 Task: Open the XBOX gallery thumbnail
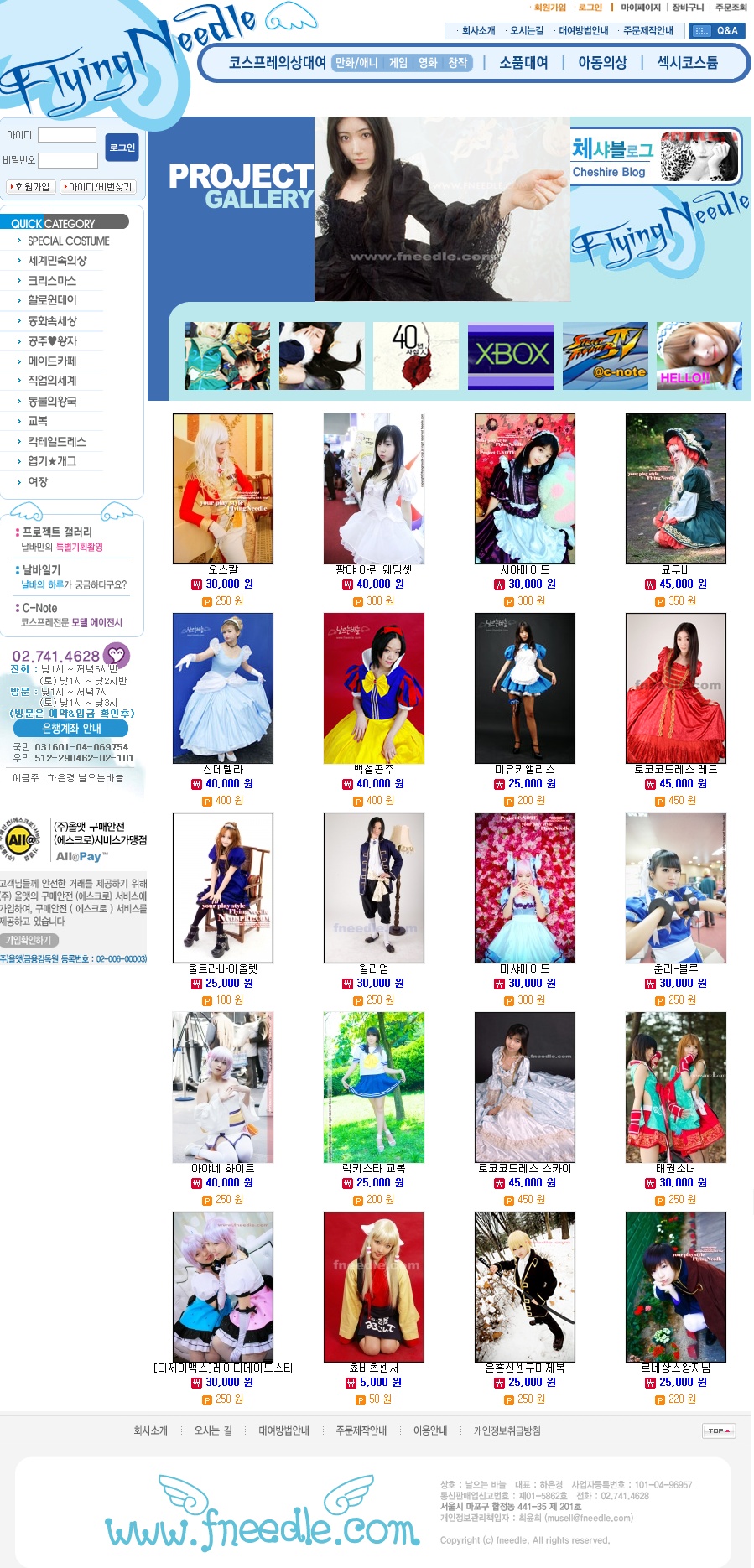pos(510,356)
